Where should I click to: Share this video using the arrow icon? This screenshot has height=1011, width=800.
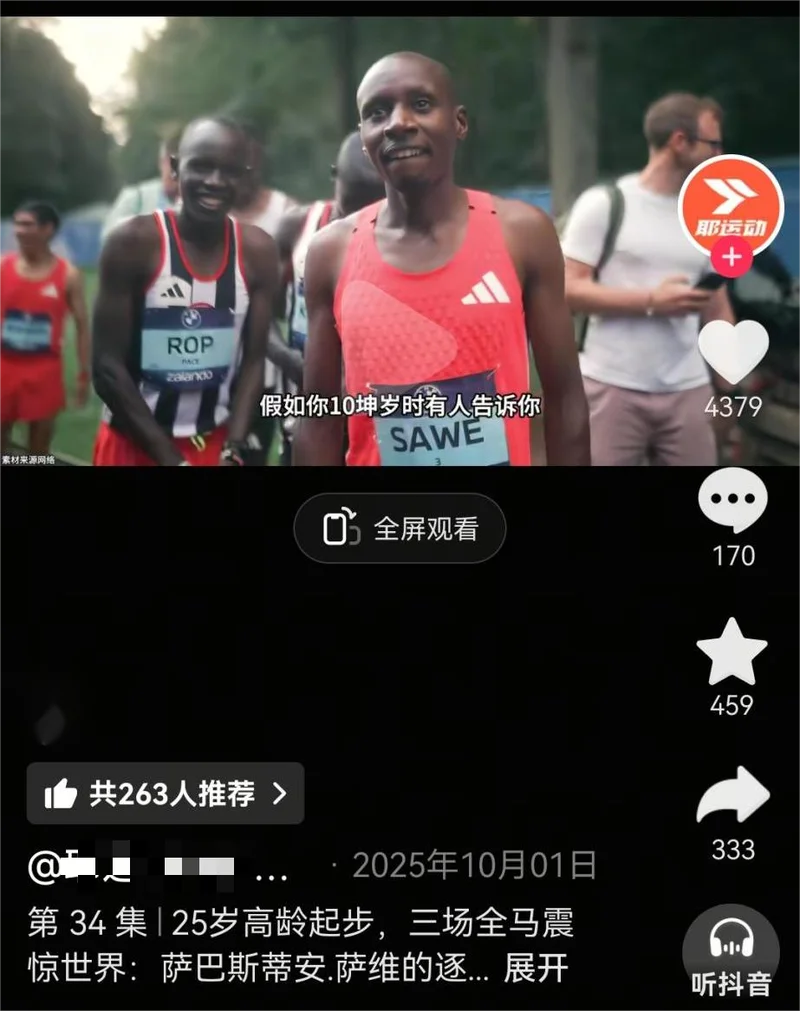click(732, 797)
